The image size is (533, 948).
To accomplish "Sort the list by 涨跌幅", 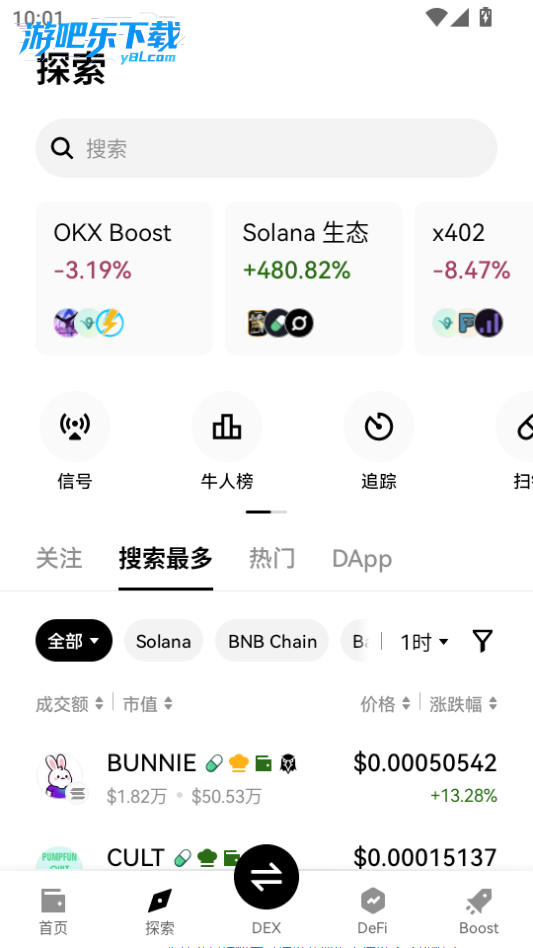I will (x=464, y=703).
